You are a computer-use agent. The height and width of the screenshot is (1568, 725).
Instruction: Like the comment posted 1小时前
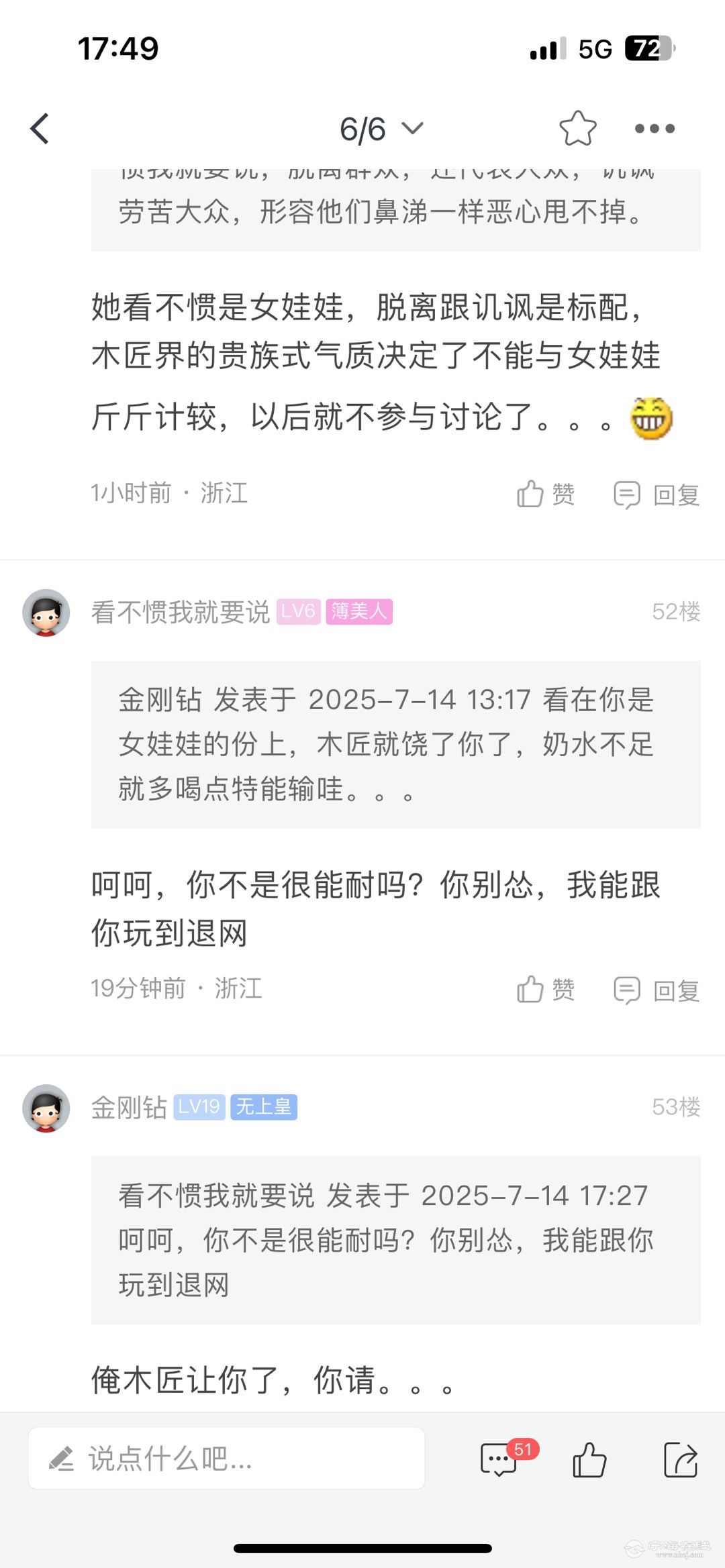(x=545, y=494)
